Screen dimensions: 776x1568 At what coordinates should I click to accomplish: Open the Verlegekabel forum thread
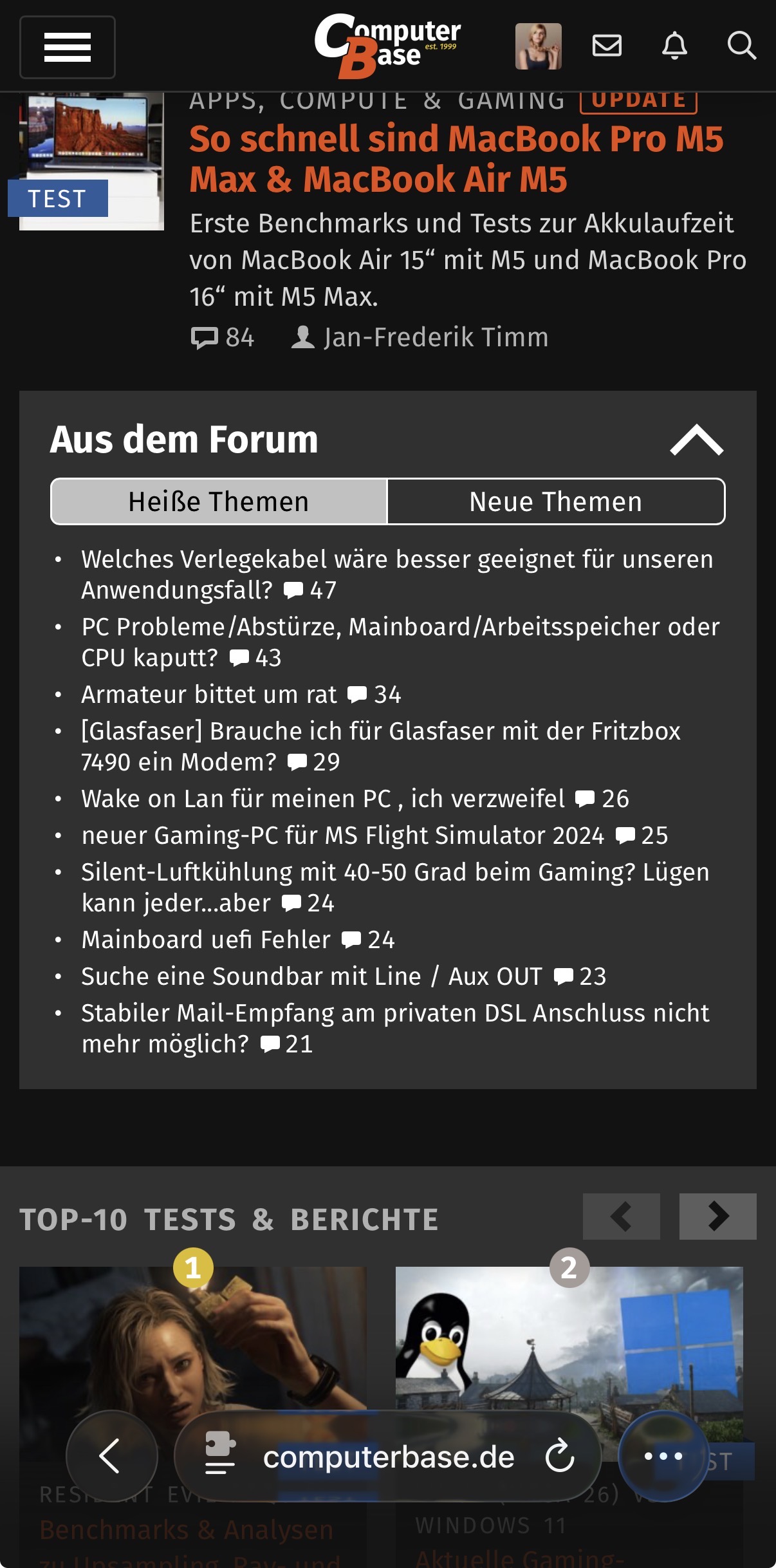pos(396,560)
